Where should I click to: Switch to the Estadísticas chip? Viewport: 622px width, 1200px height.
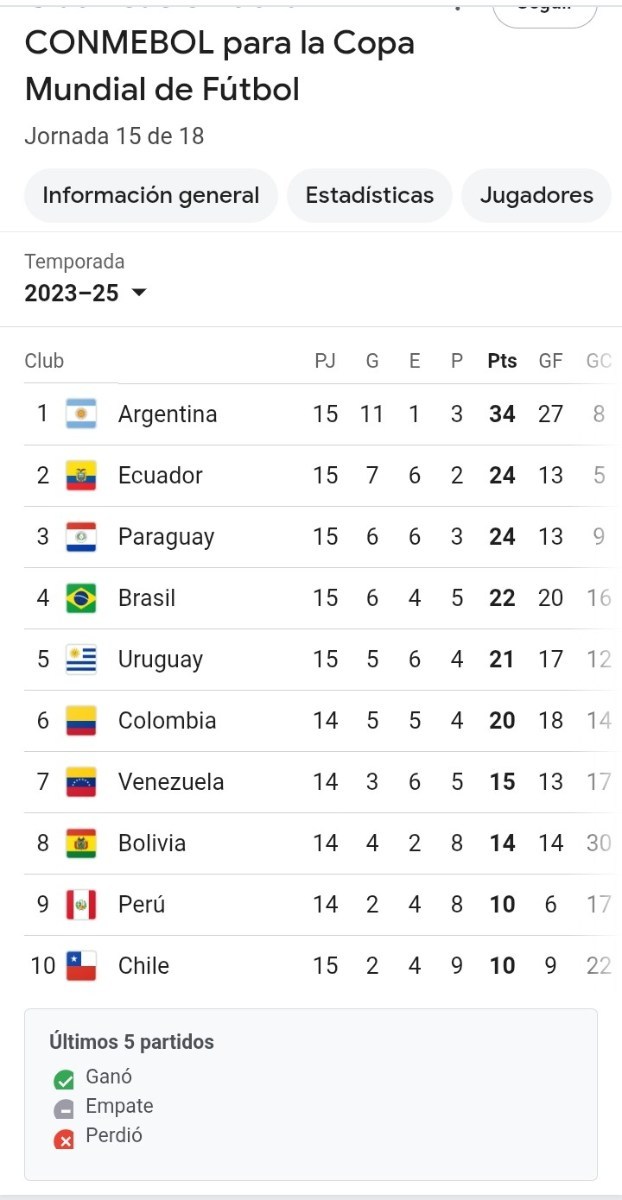[370, 195]
